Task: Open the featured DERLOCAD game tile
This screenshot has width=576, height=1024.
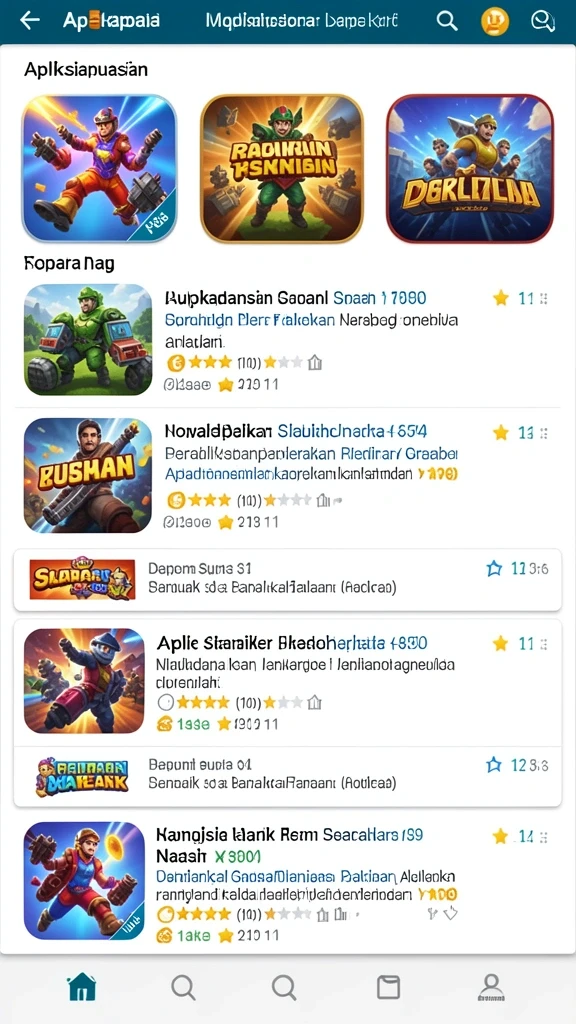Action: [470, 168]
